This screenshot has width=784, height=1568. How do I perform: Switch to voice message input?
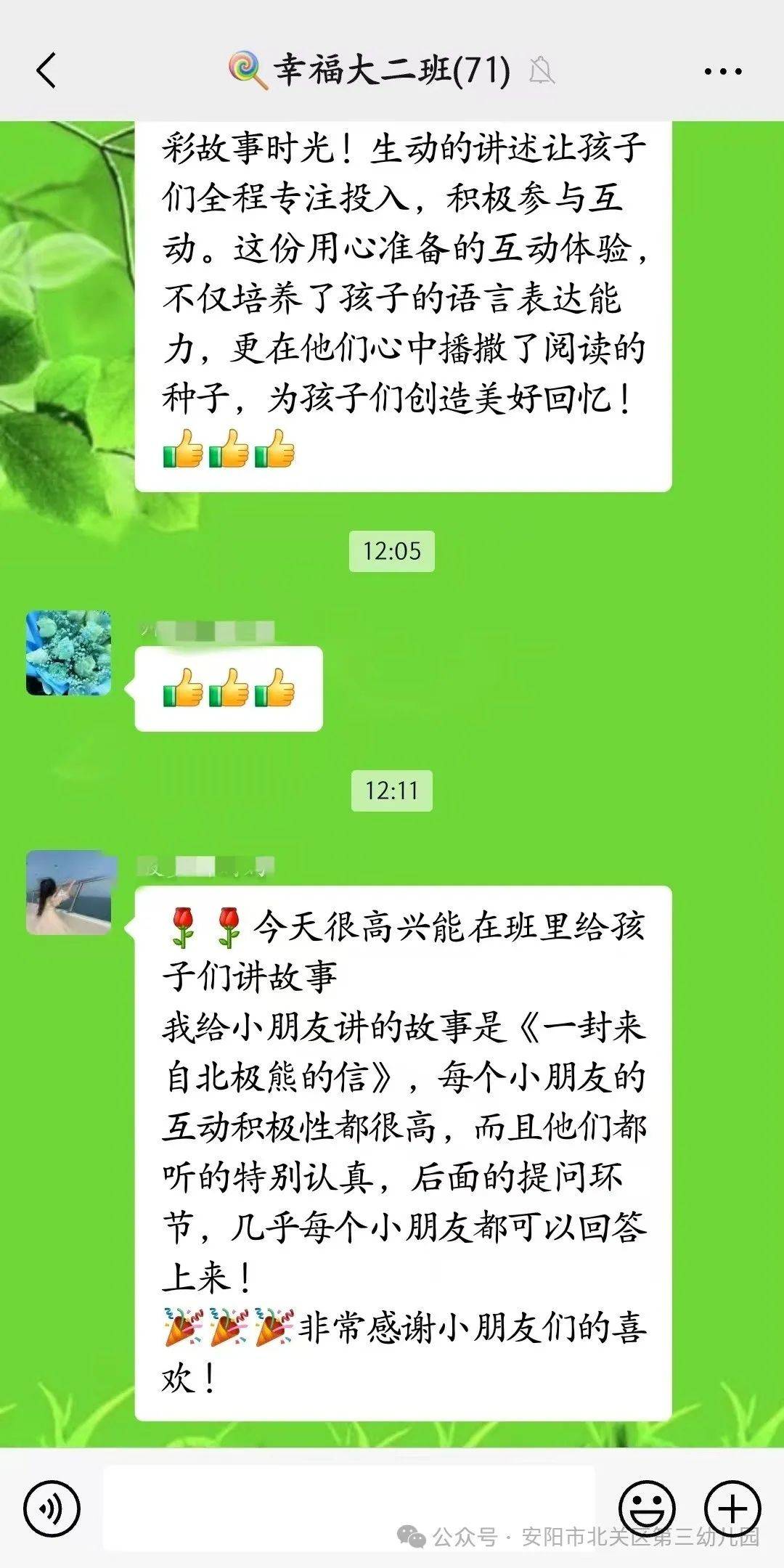[52, 1508]
